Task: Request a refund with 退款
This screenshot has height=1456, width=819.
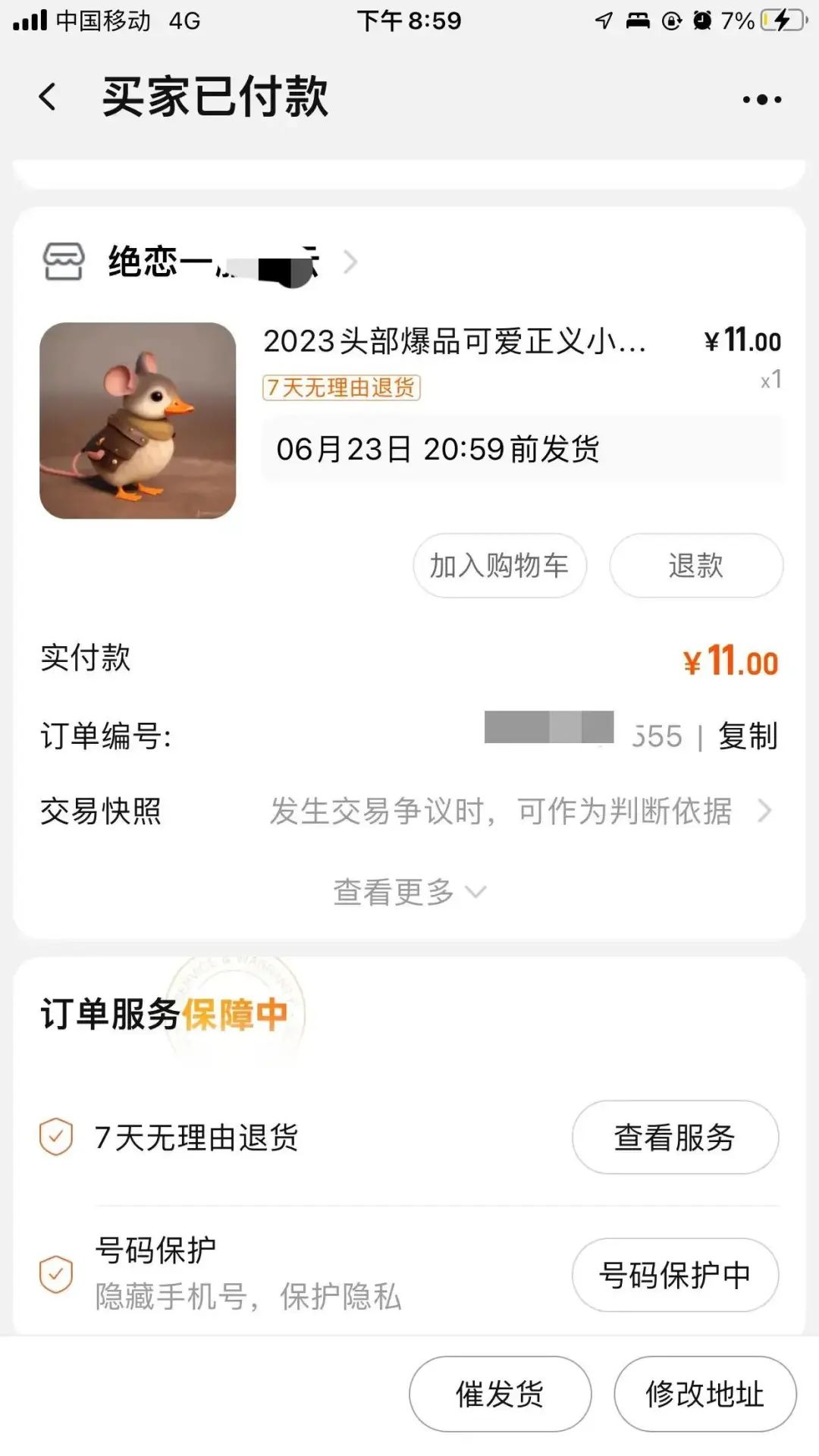Action: 696,566
